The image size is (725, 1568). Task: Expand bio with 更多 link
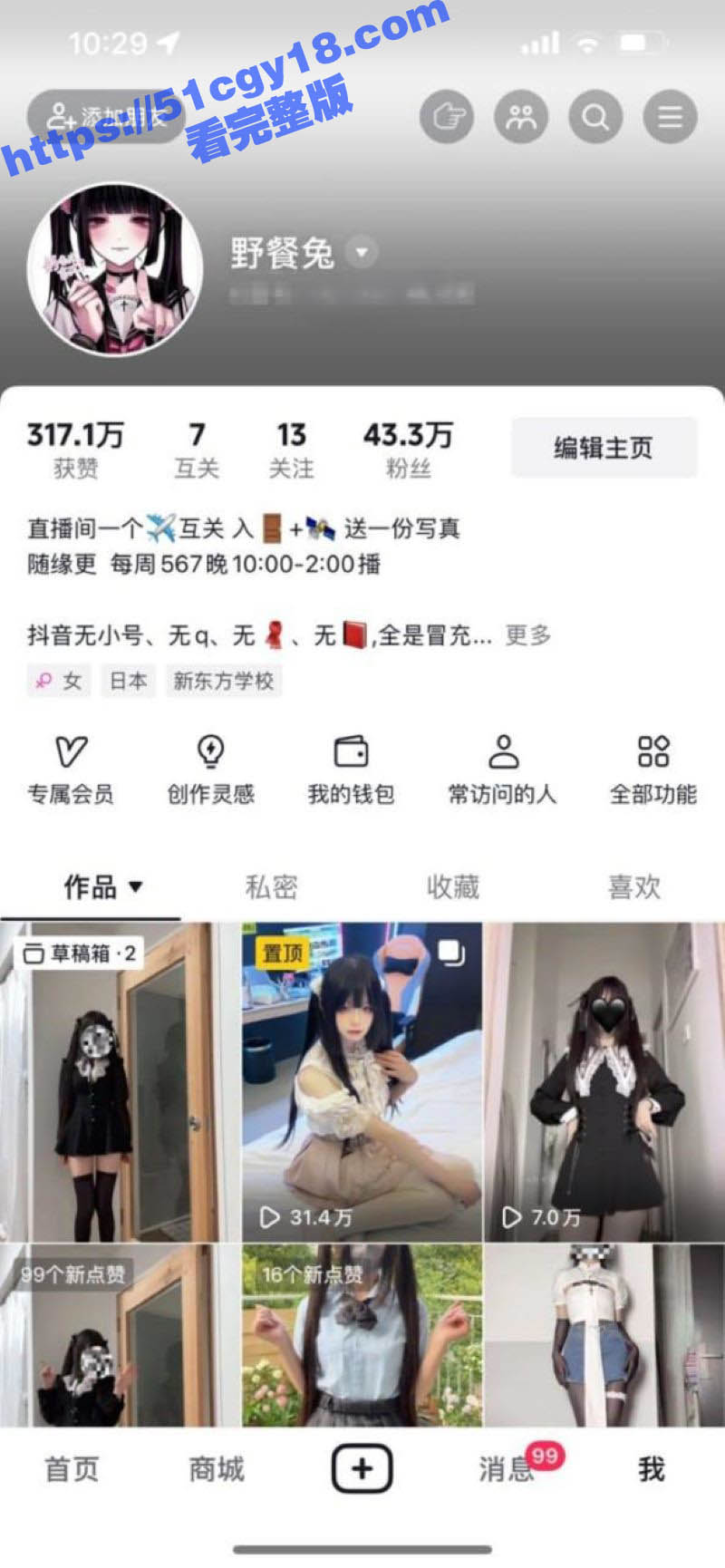[x=528, y=635]
